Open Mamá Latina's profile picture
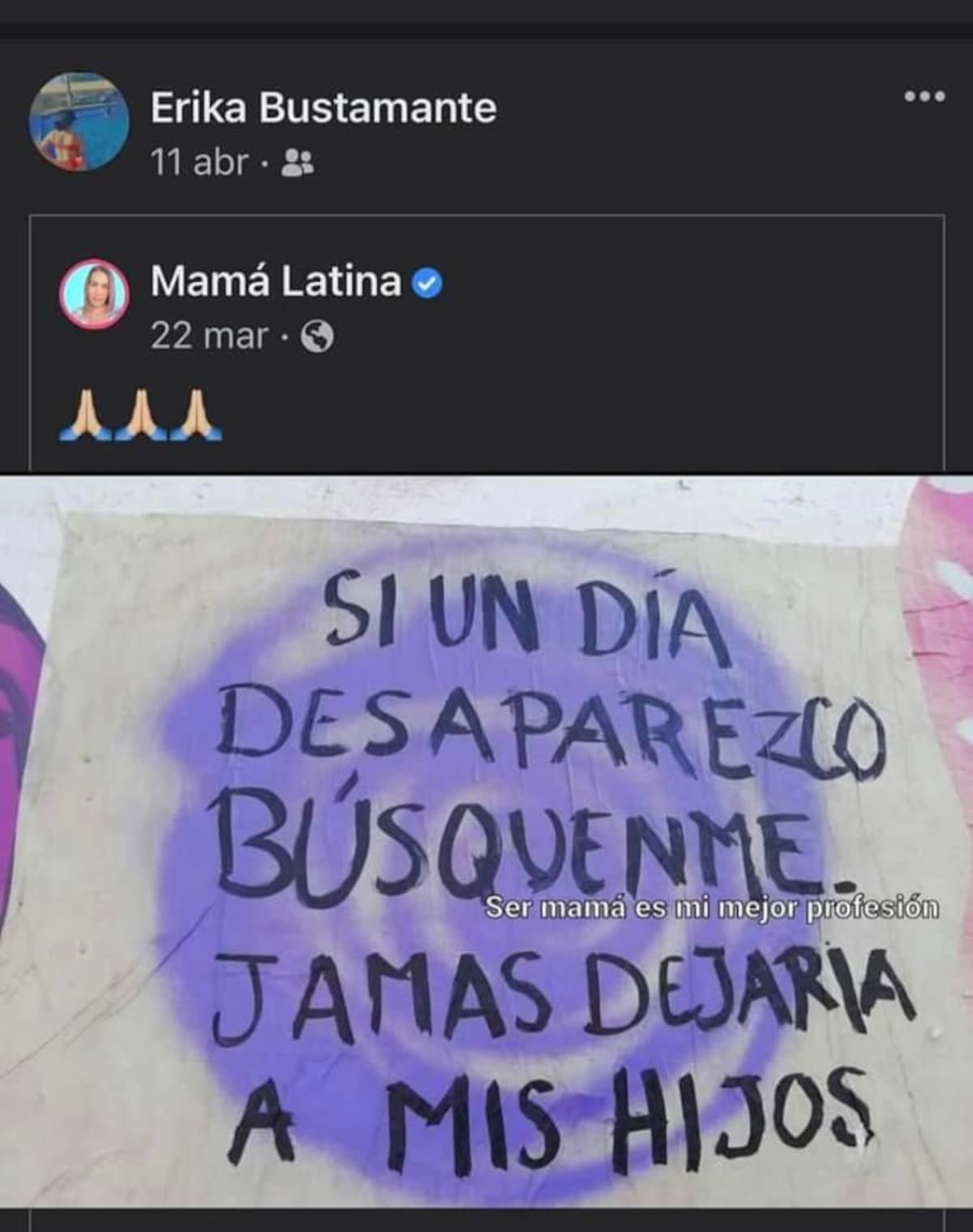The height and width of the screenshot is (1232, 973). coord(94,294)
